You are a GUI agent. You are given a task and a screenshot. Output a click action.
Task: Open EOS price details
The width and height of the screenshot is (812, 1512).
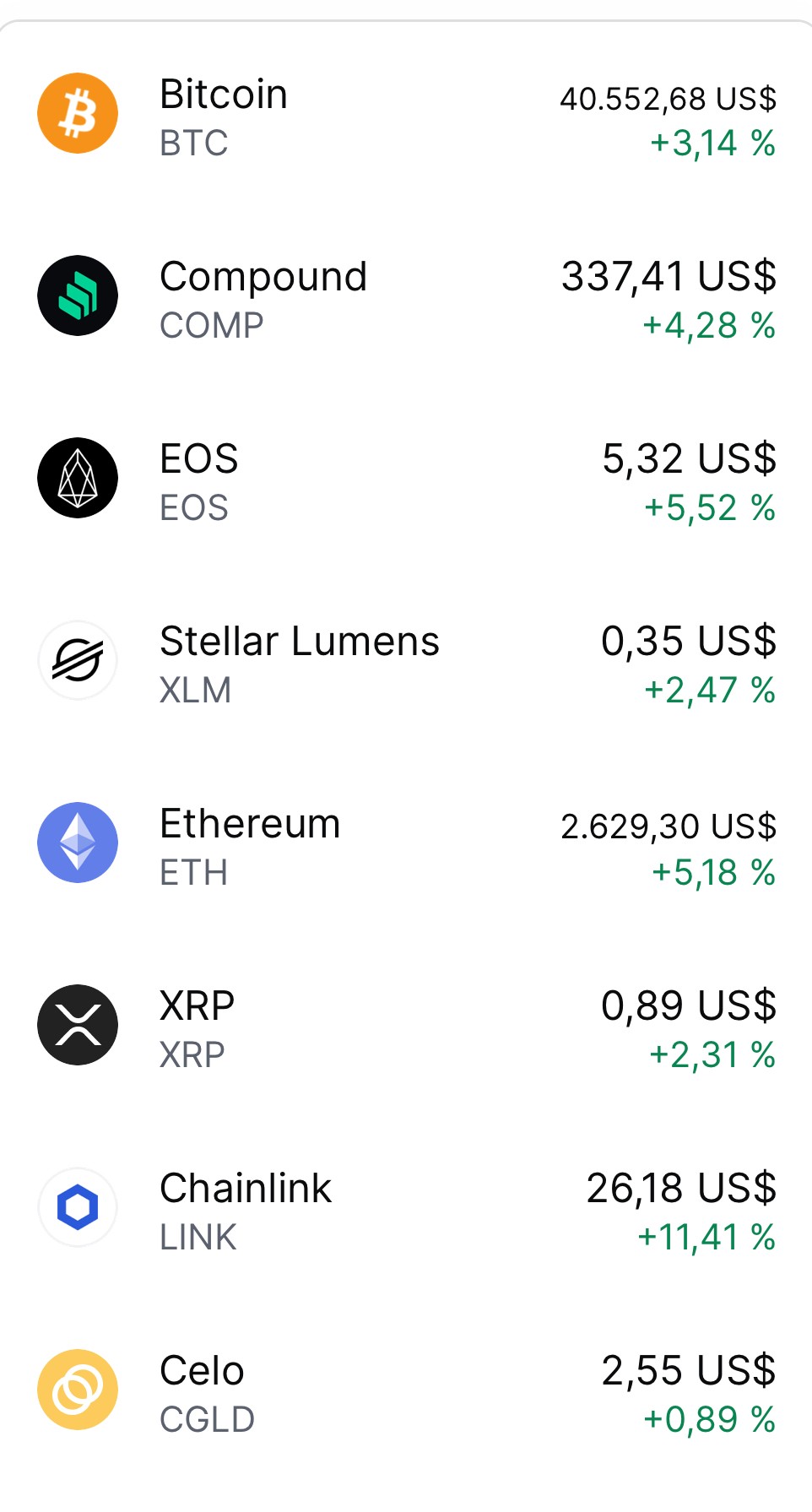tap(406, 479)
